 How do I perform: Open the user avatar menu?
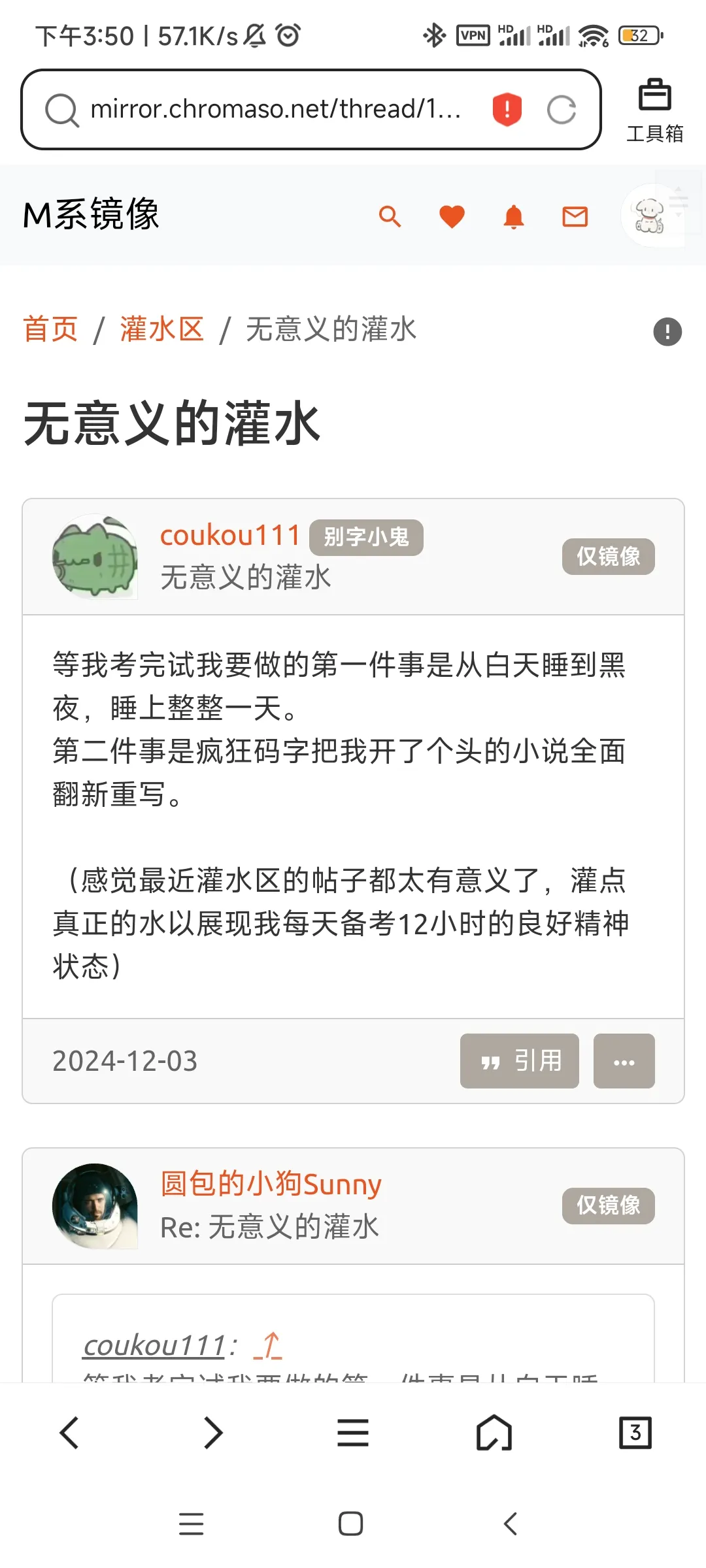(650, 216)
